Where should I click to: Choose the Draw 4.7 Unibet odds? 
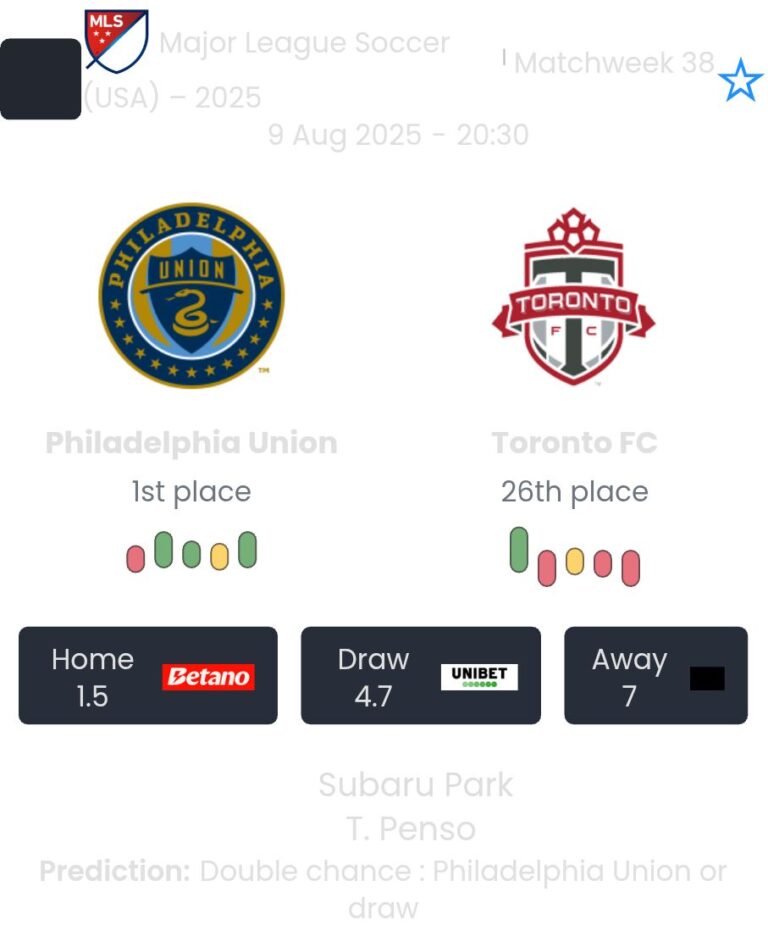point(420,676)
